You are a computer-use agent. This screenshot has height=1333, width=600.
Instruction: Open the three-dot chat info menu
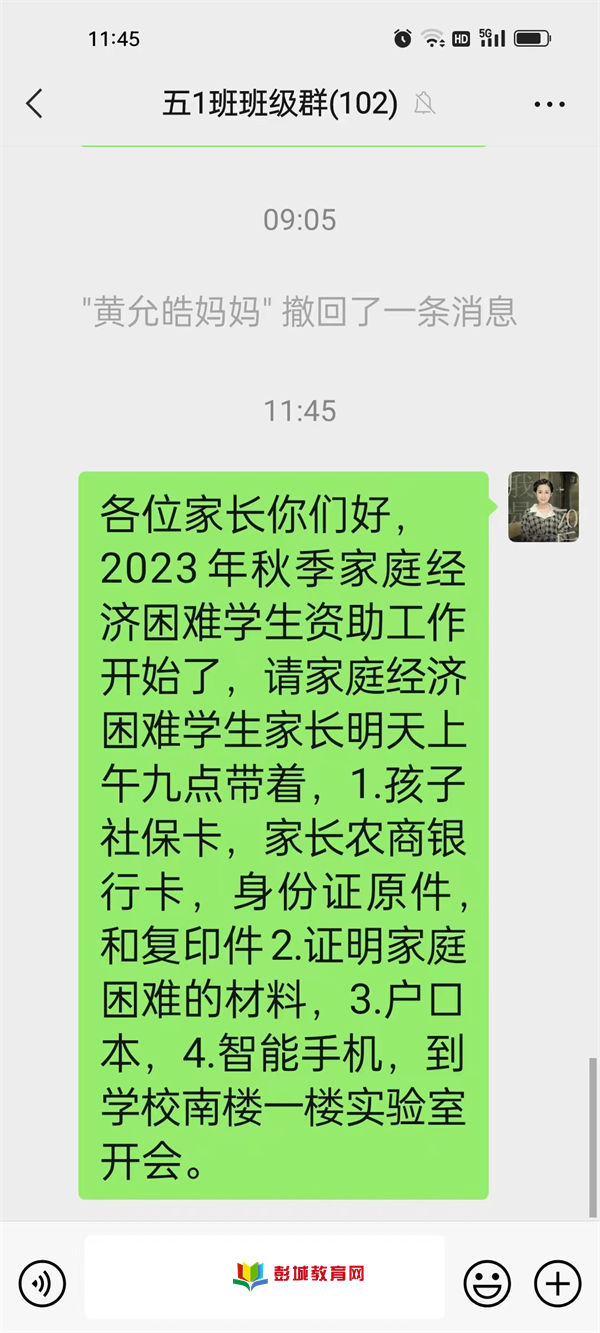coord(550,104)
